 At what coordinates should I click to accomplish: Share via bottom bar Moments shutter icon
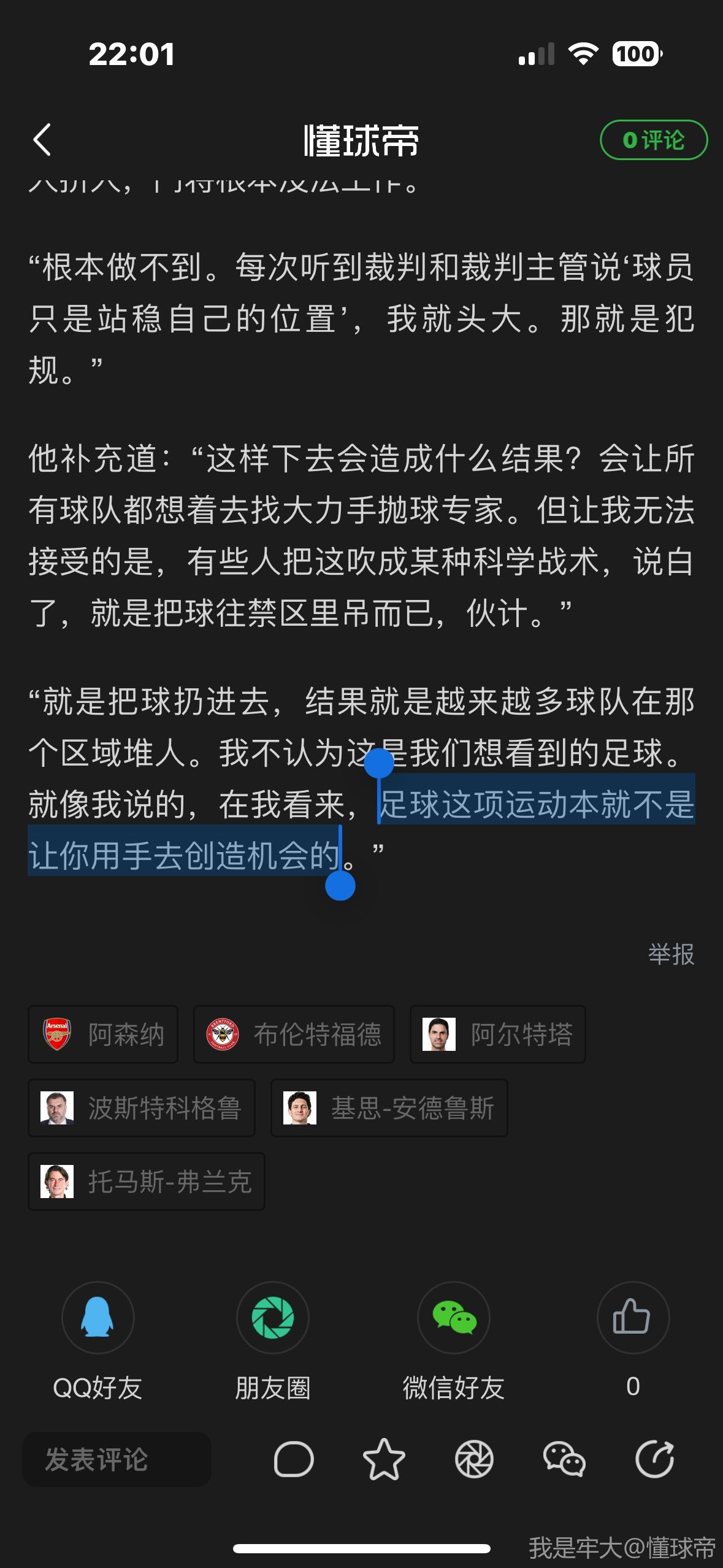pos(474,1459)
